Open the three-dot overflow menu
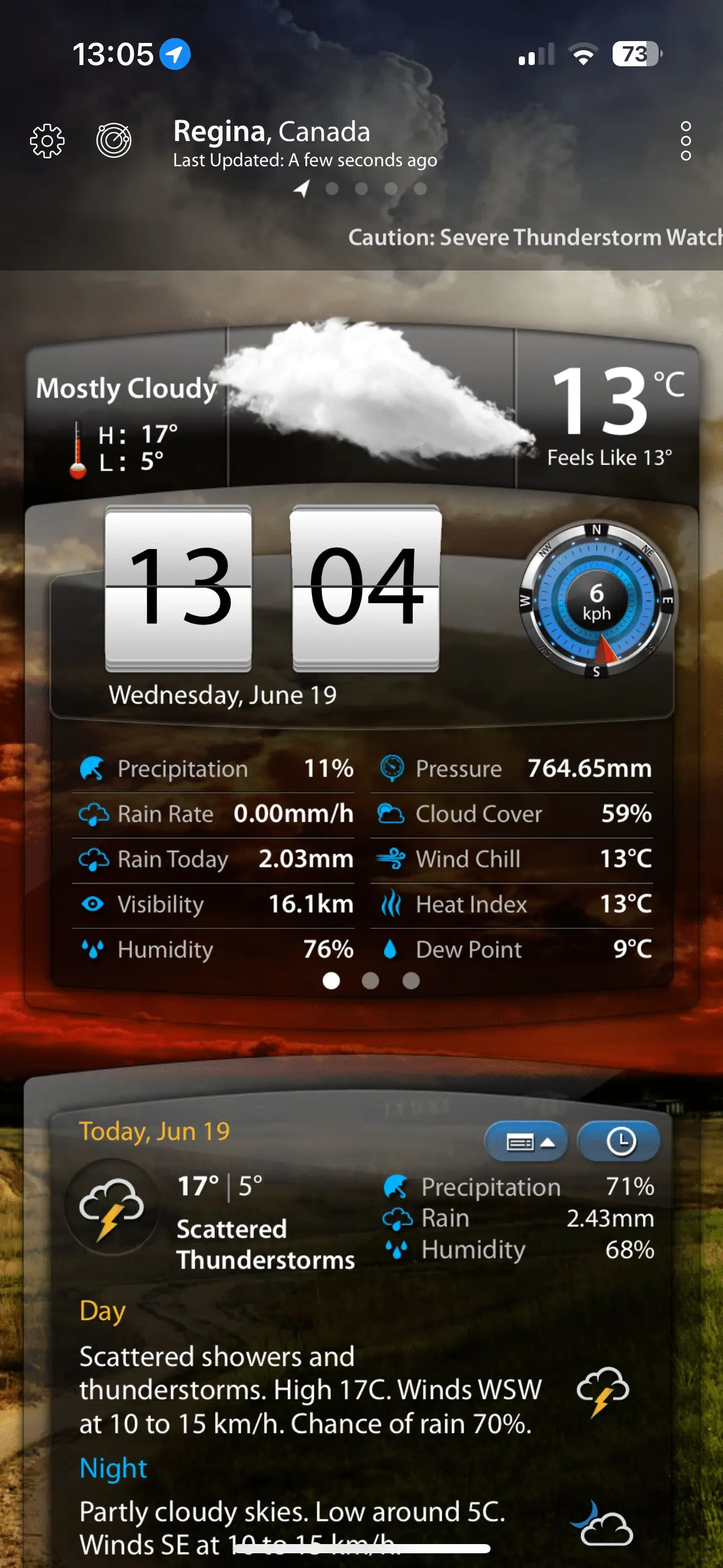Viewport: 723px width, 1568px height. tap(686, 141)
